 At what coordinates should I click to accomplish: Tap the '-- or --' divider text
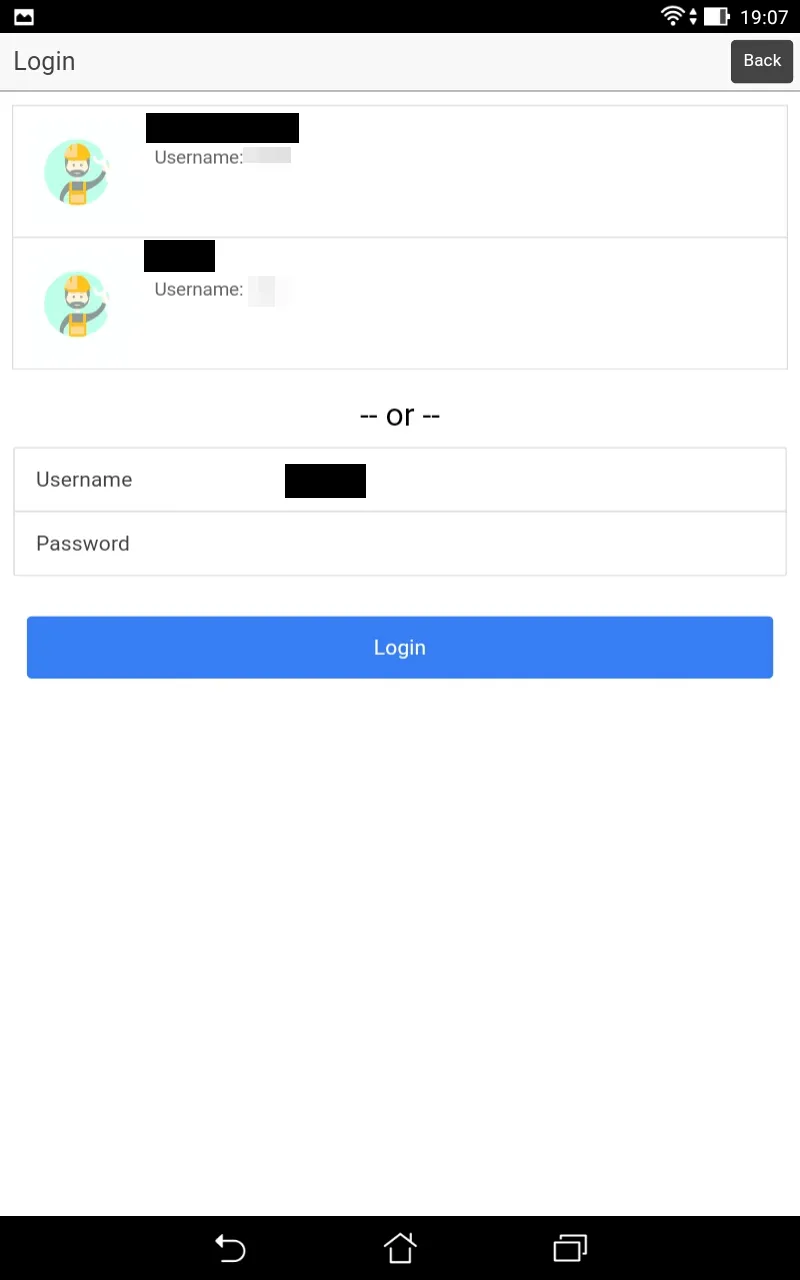tap(400, 414)
